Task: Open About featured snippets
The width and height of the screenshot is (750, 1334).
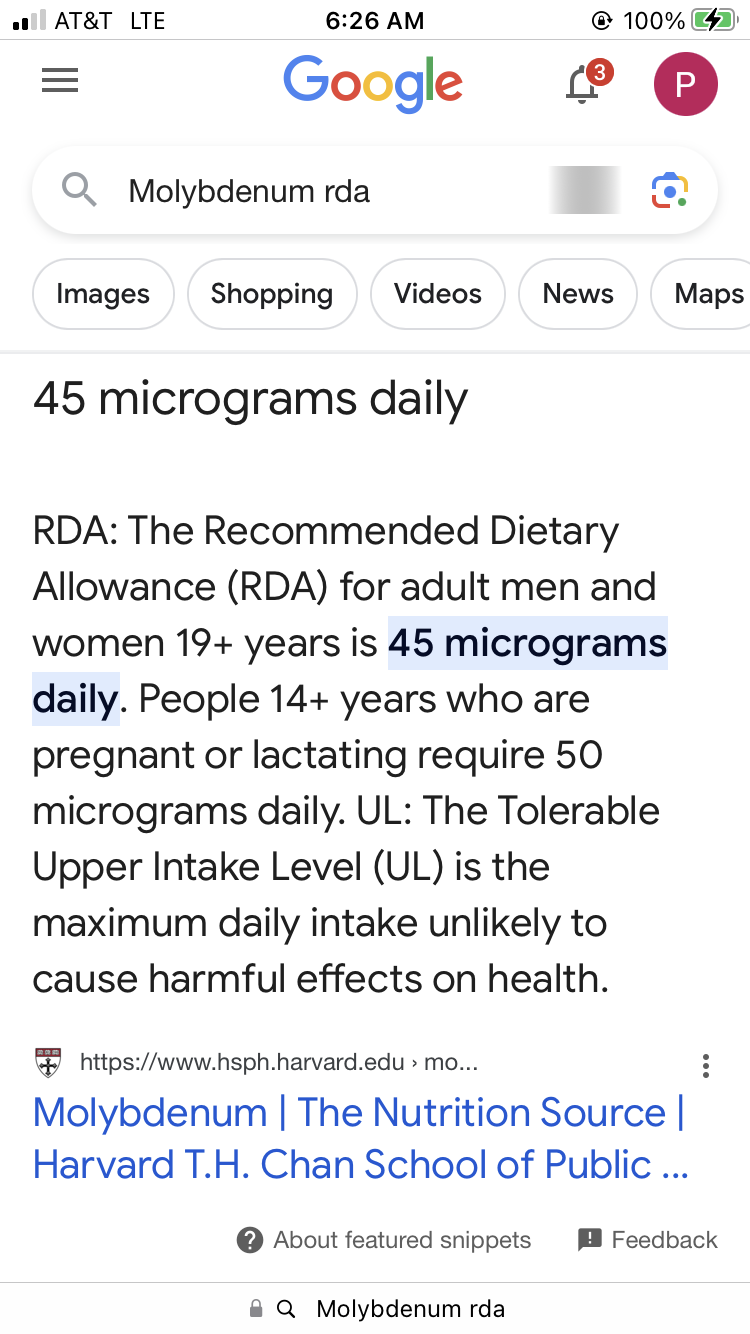Action: [384, 1240]
